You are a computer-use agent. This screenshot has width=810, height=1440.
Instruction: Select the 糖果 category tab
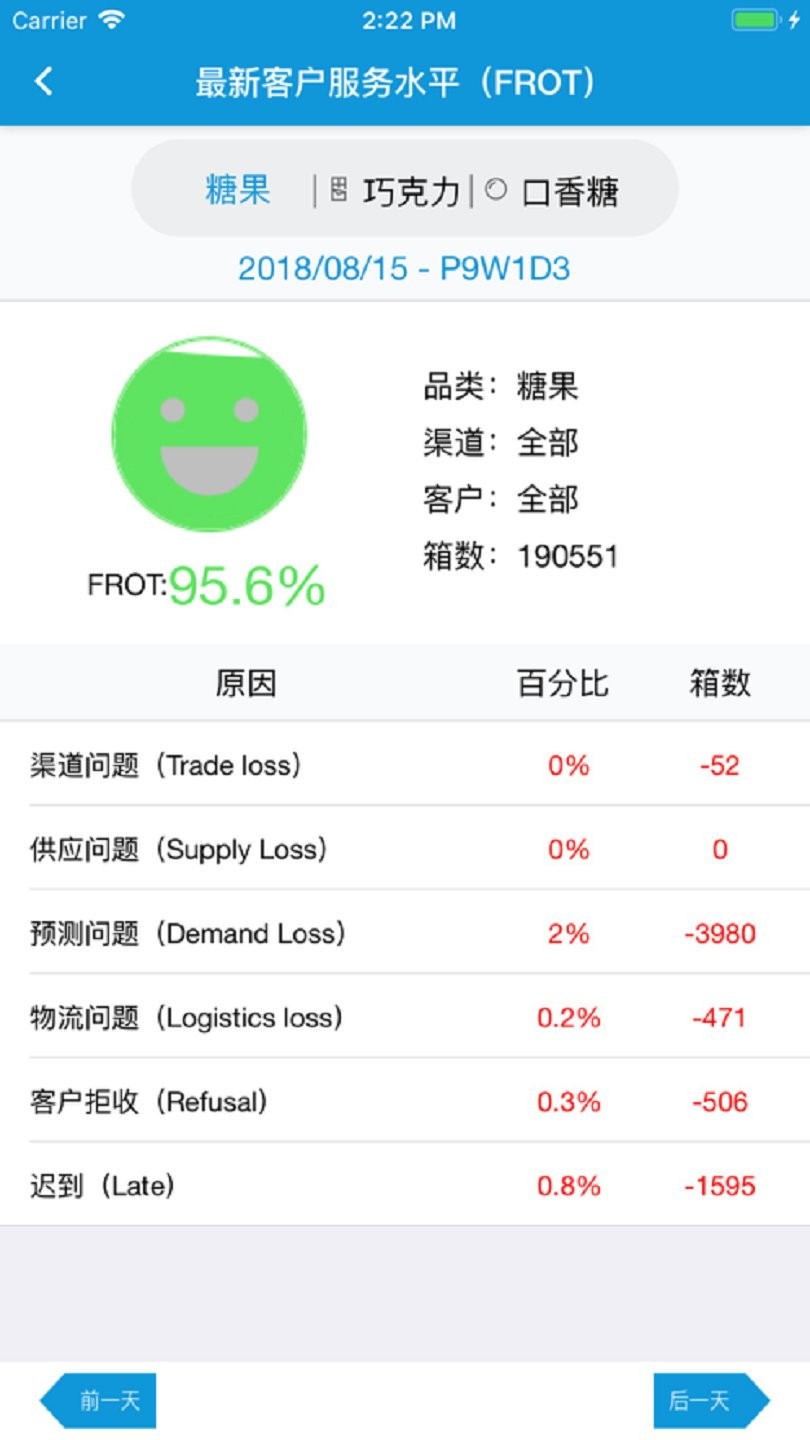[x=238, y=189]
